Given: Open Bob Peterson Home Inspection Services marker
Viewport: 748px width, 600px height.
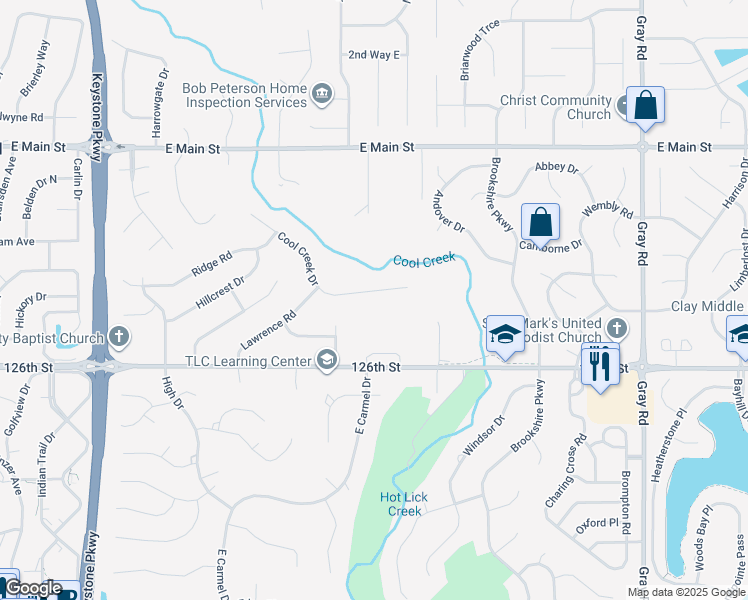Looking at the screenshot, I should pos(322,93).
